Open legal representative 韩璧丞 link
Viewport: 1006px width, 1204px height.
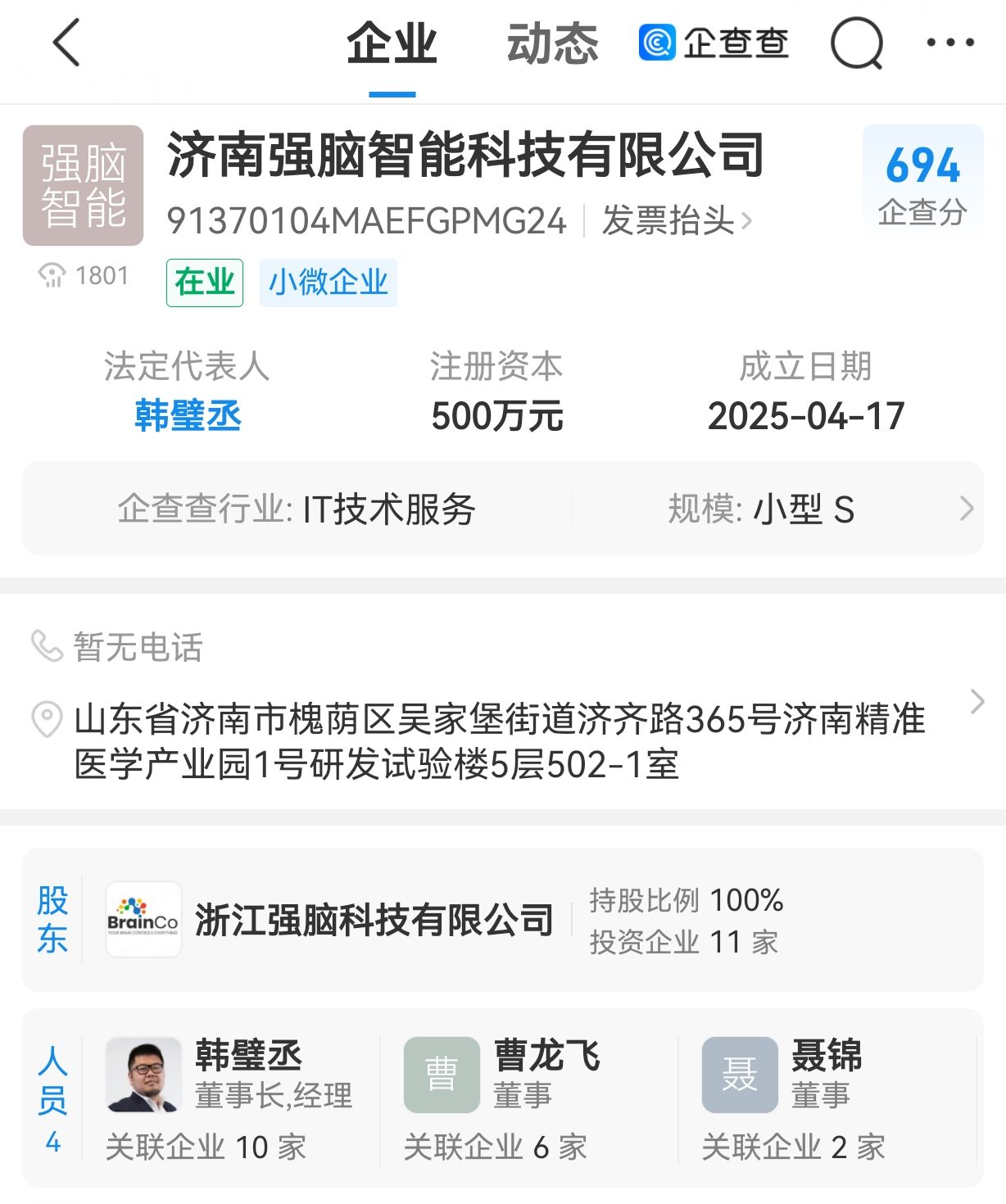(x=188, y=415)
